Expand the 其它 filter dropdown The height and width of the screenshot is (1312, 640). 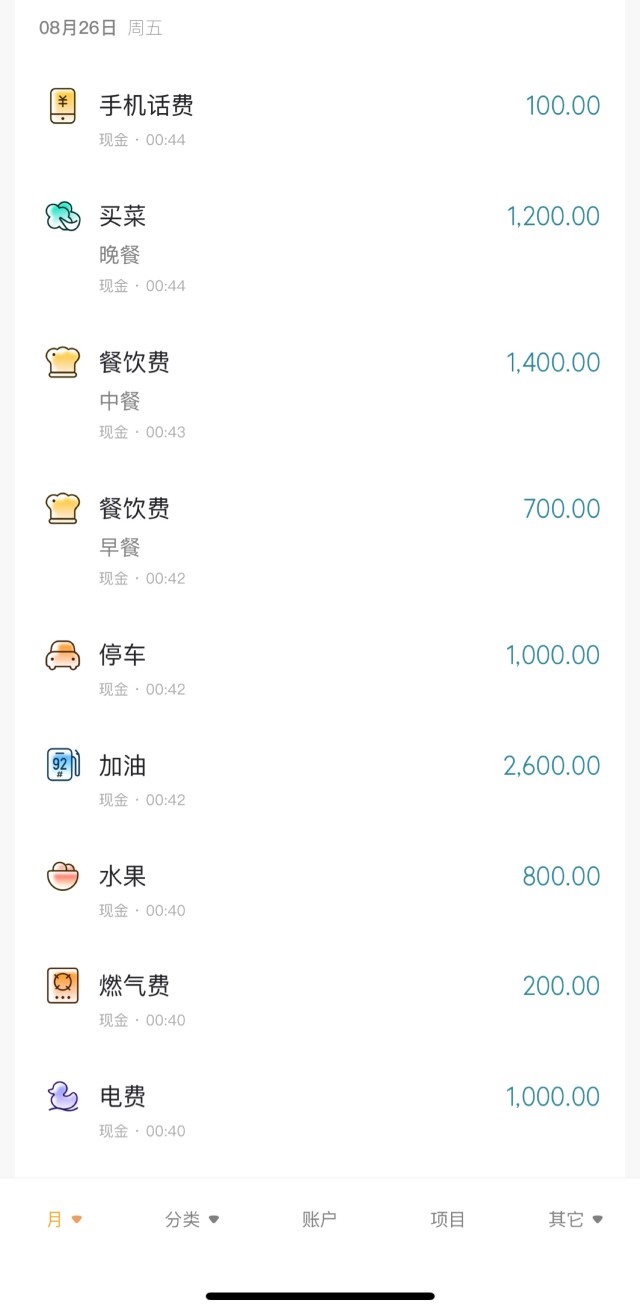(x=575, y=1219)
